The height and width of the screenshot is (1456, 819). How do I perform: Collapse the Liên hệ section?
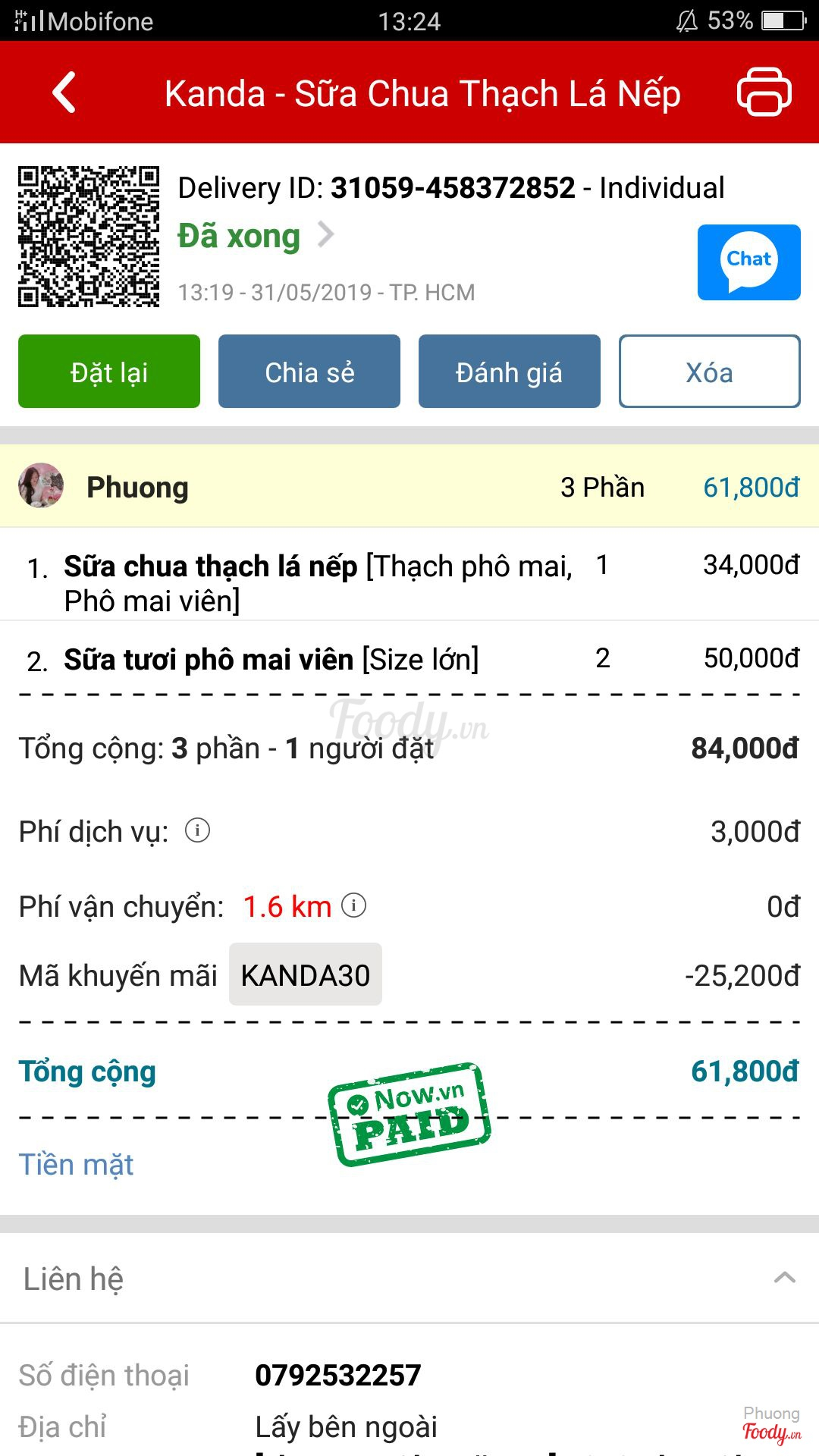(784, 1278)
